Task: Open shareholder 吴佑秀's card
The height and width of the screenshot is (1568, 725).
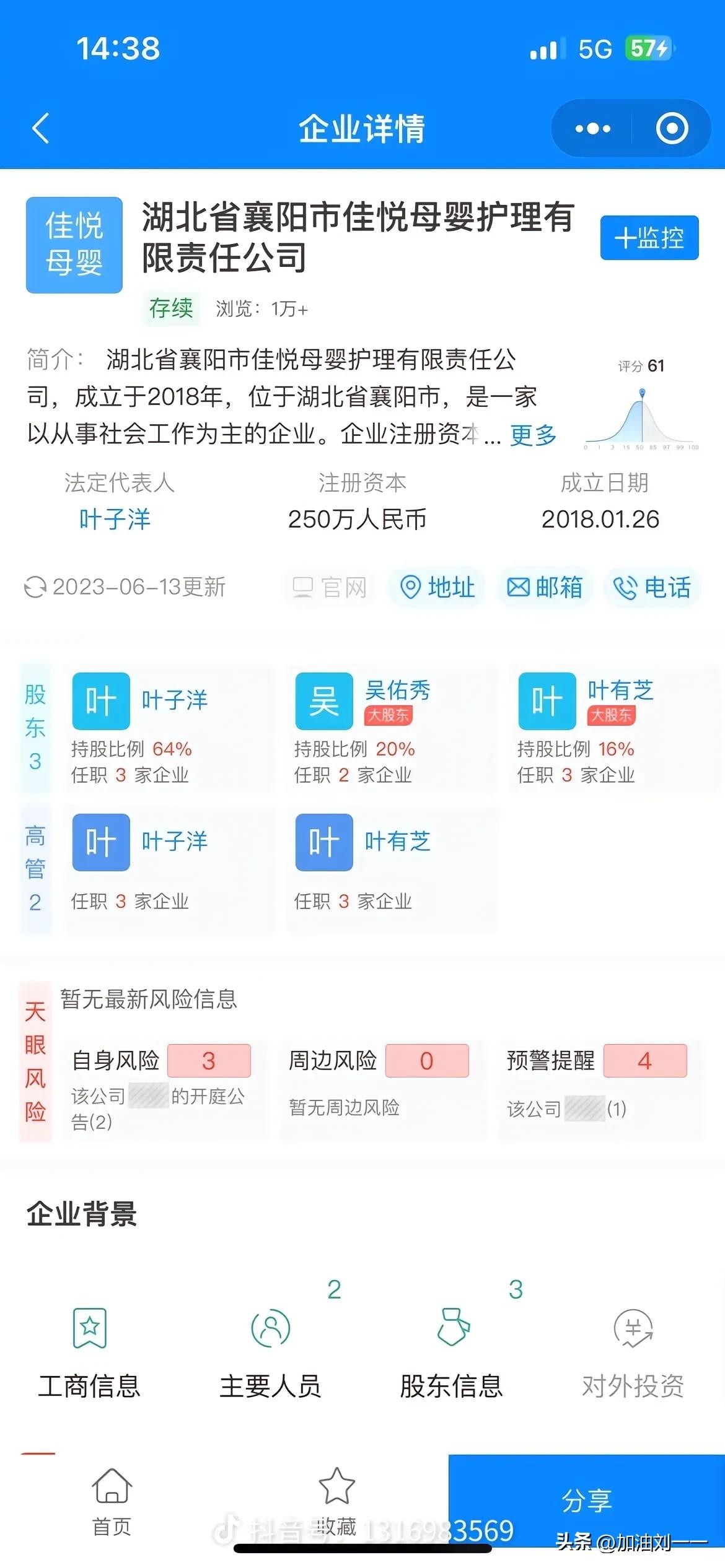Action: pos(390,730)
